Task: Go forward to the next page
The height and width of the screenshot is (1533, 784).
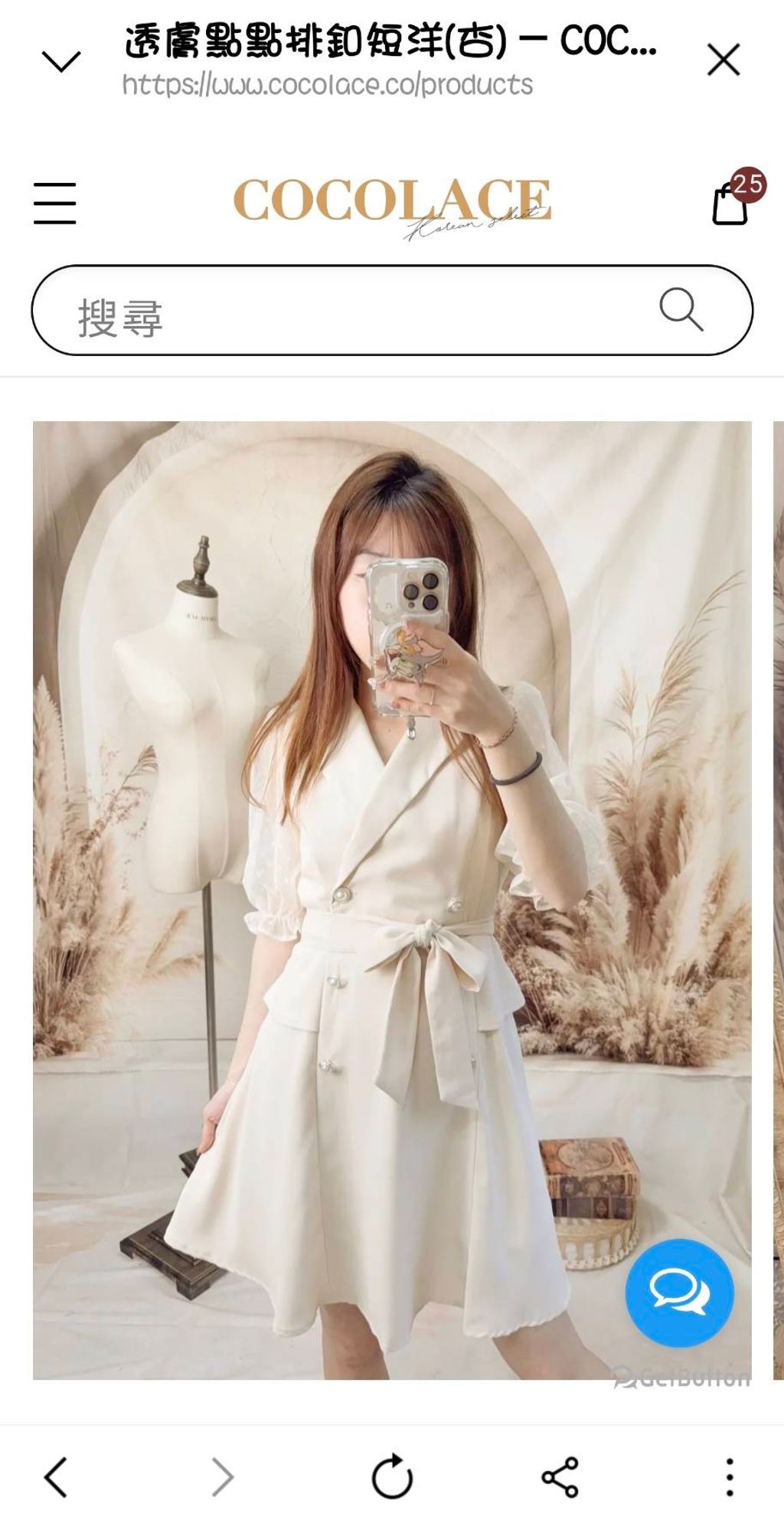Action: (222, 1477)
